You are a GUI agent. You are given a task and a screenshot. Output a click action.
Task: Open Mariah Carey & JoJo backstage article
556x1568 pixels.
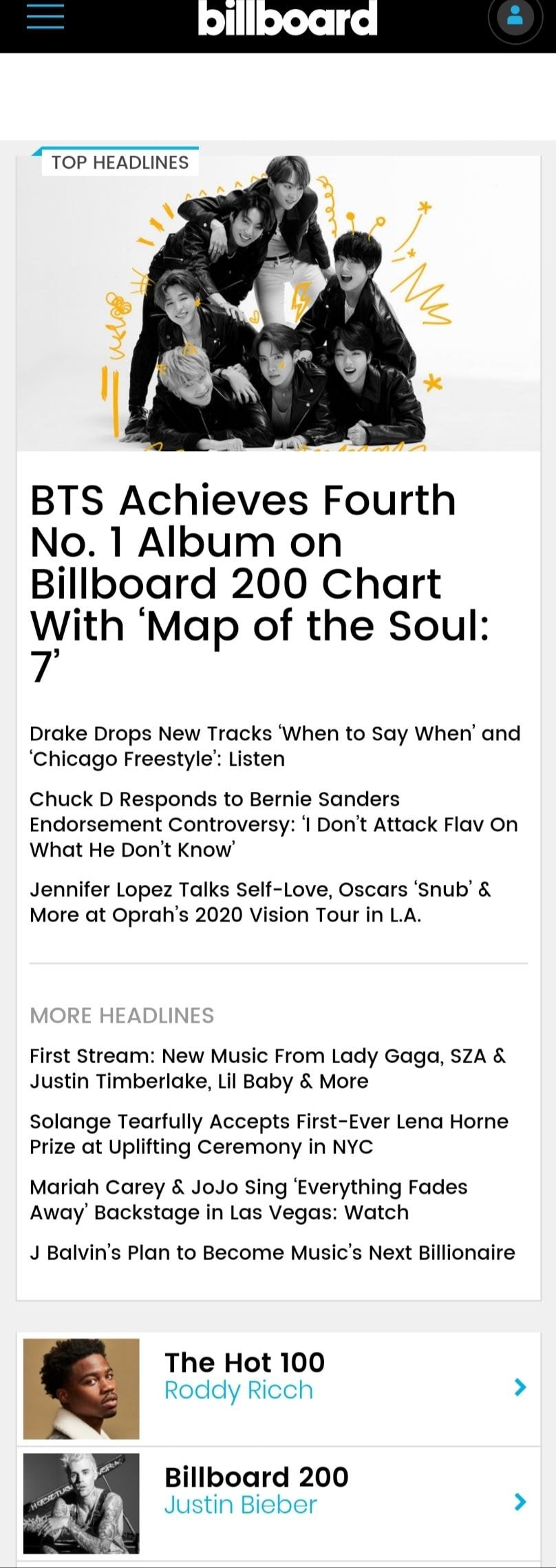[248, 1199]
